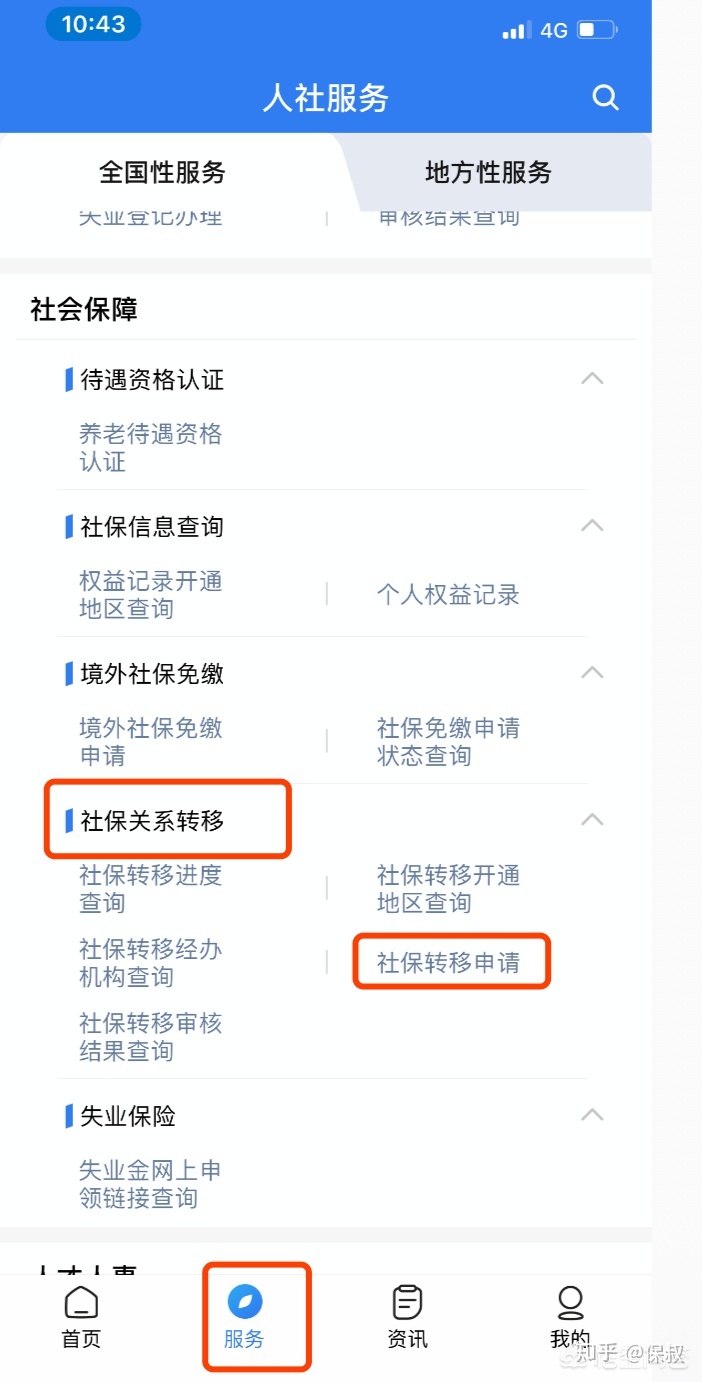702x1382 pixels.
Task: Open 社保免缴申请状态查询
Action: 448,742
